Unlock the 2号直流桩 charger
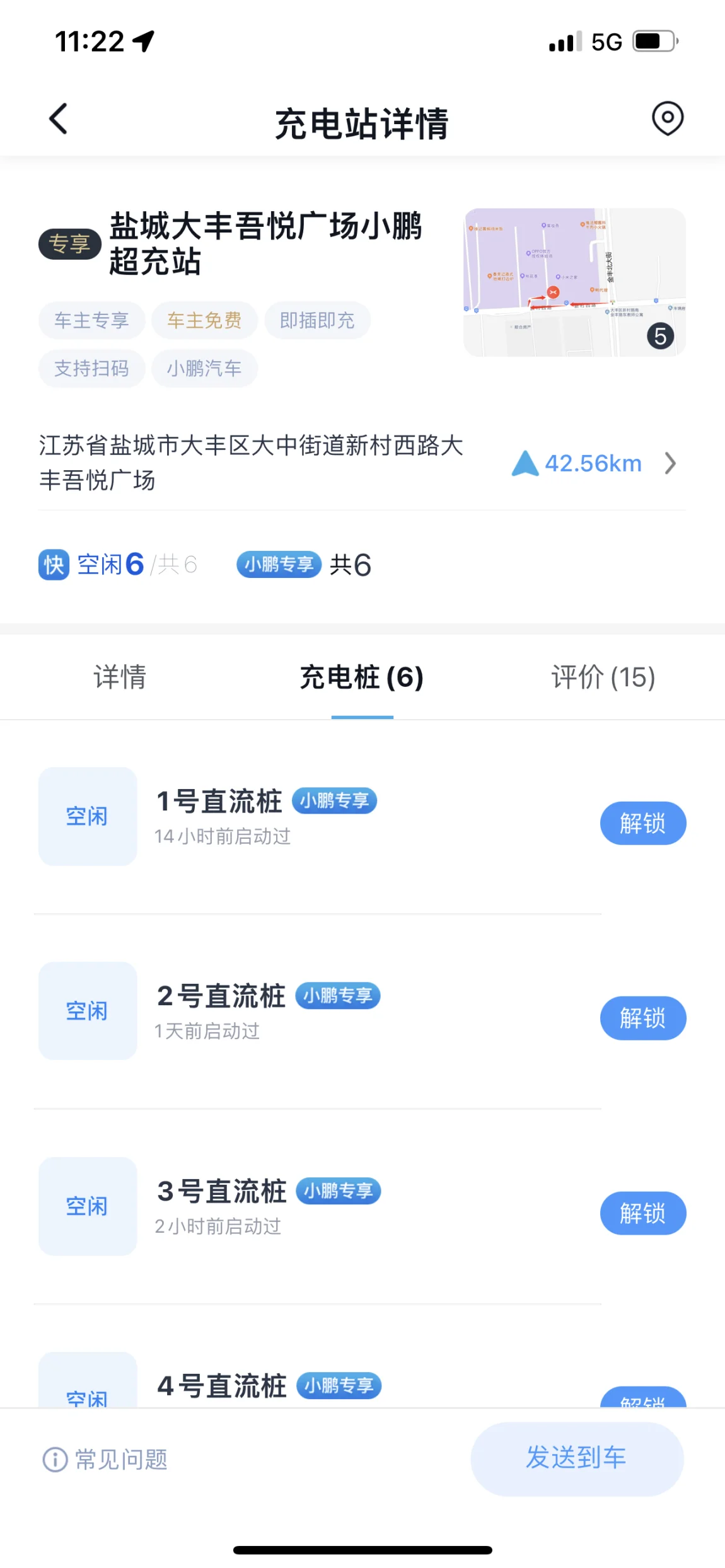This screenshot has width=725, height=1568. click(x=643, y=1018)
